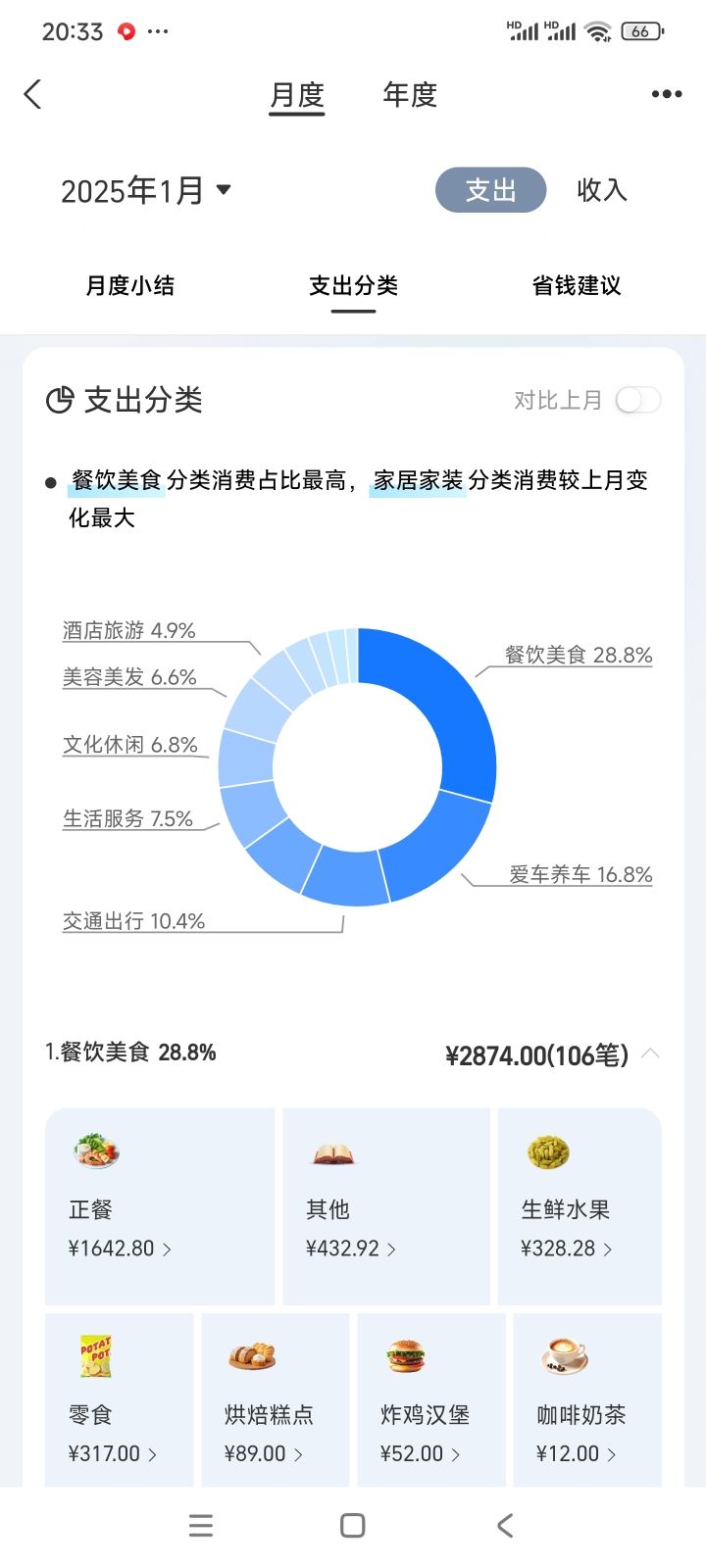Open the 咖啡奶茶 ¥12.00 card
706x1568 pixels.
587,1400
